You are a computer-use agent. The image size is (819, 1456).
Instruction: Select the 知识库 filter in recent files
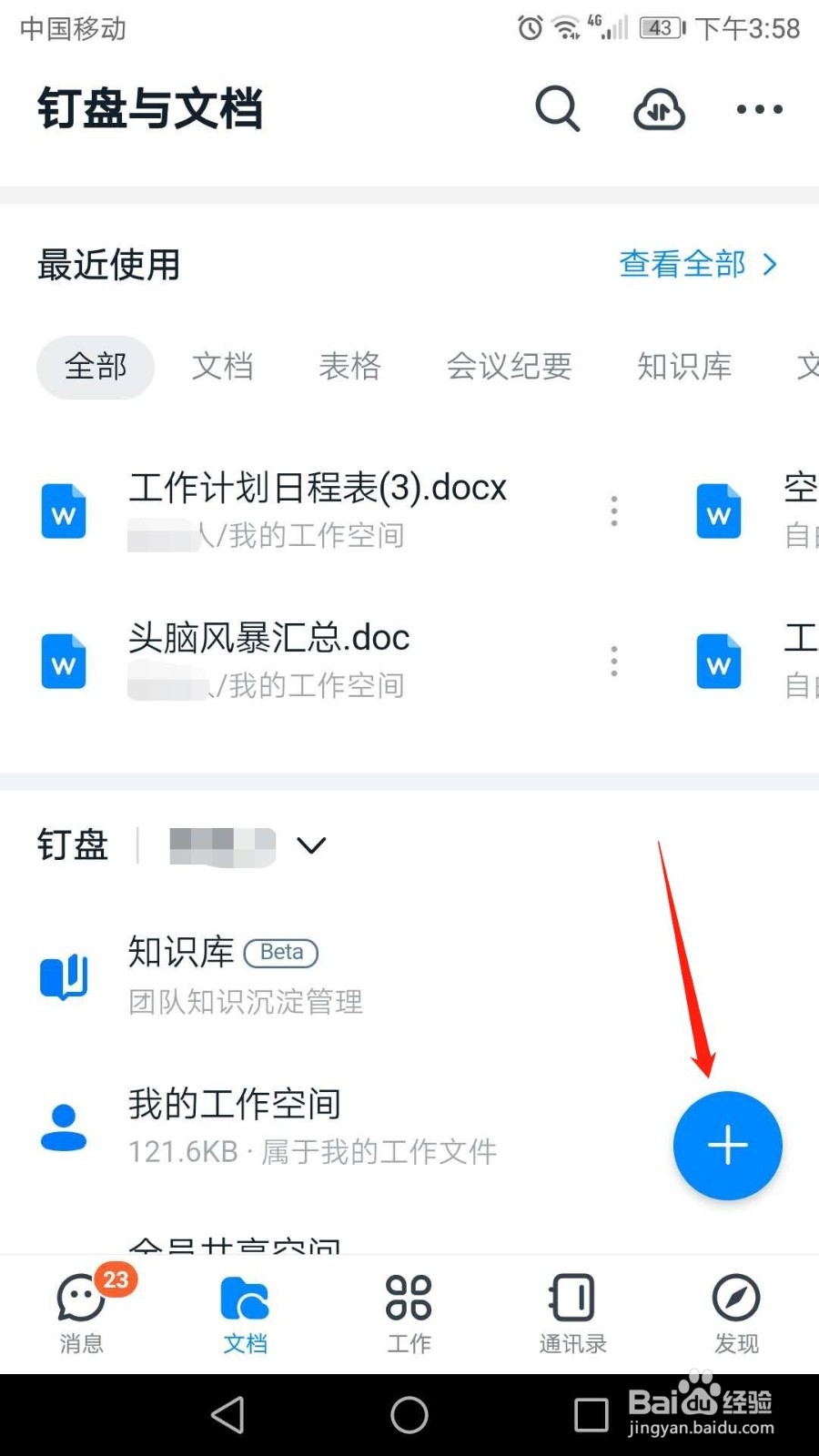tap(683, 367)
